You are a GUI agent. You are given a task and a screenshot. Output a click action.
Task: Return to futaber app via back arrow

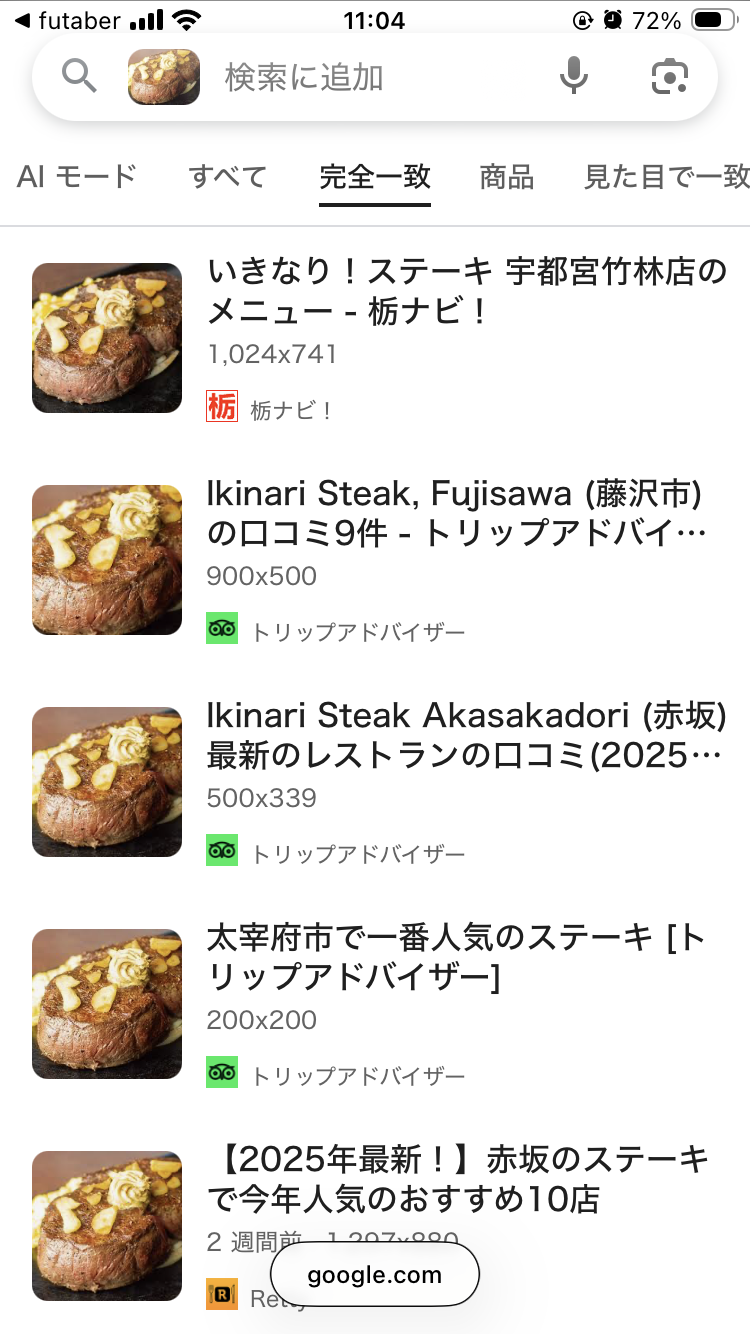(x=22, y=21)
